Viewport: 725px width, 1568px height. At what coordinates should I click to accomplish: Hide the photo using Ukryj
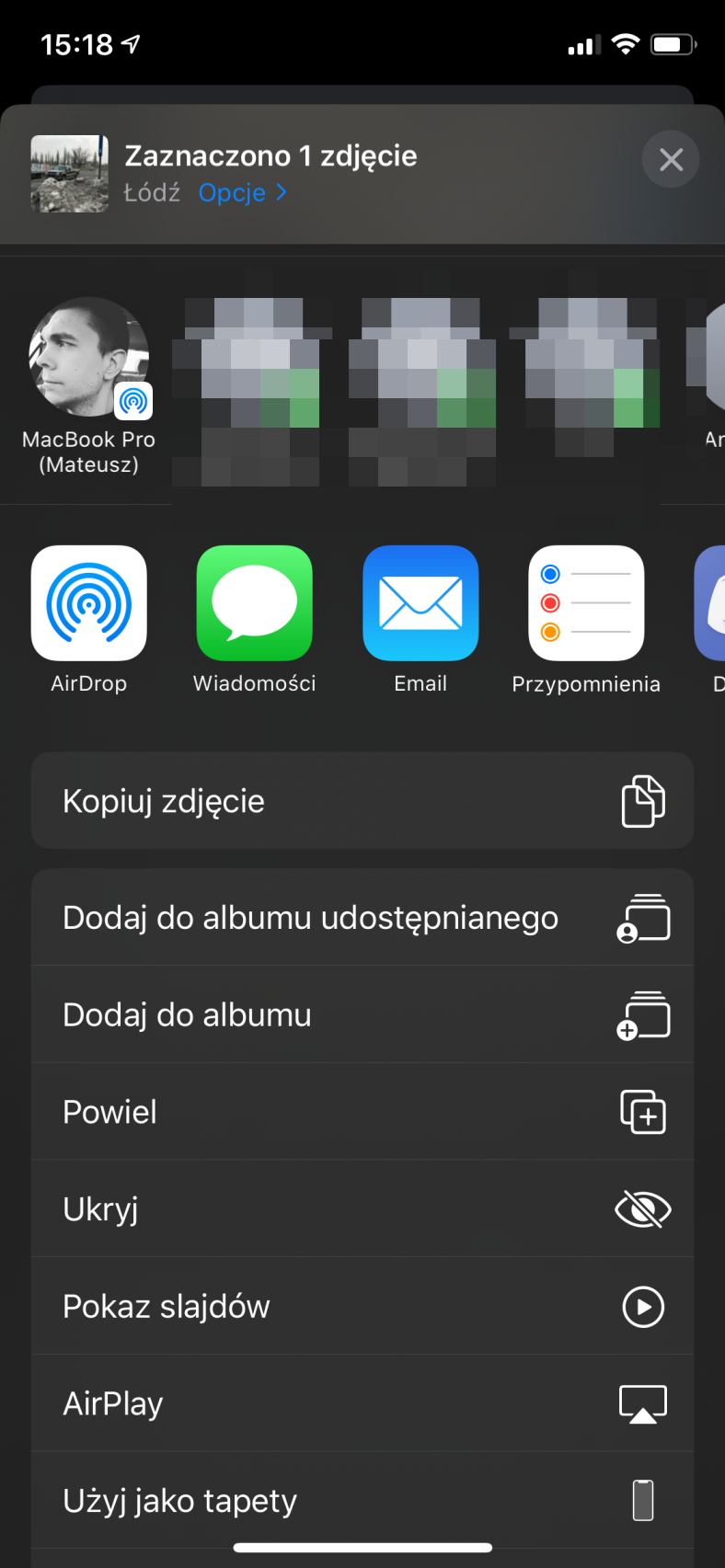click(362, 1209)
